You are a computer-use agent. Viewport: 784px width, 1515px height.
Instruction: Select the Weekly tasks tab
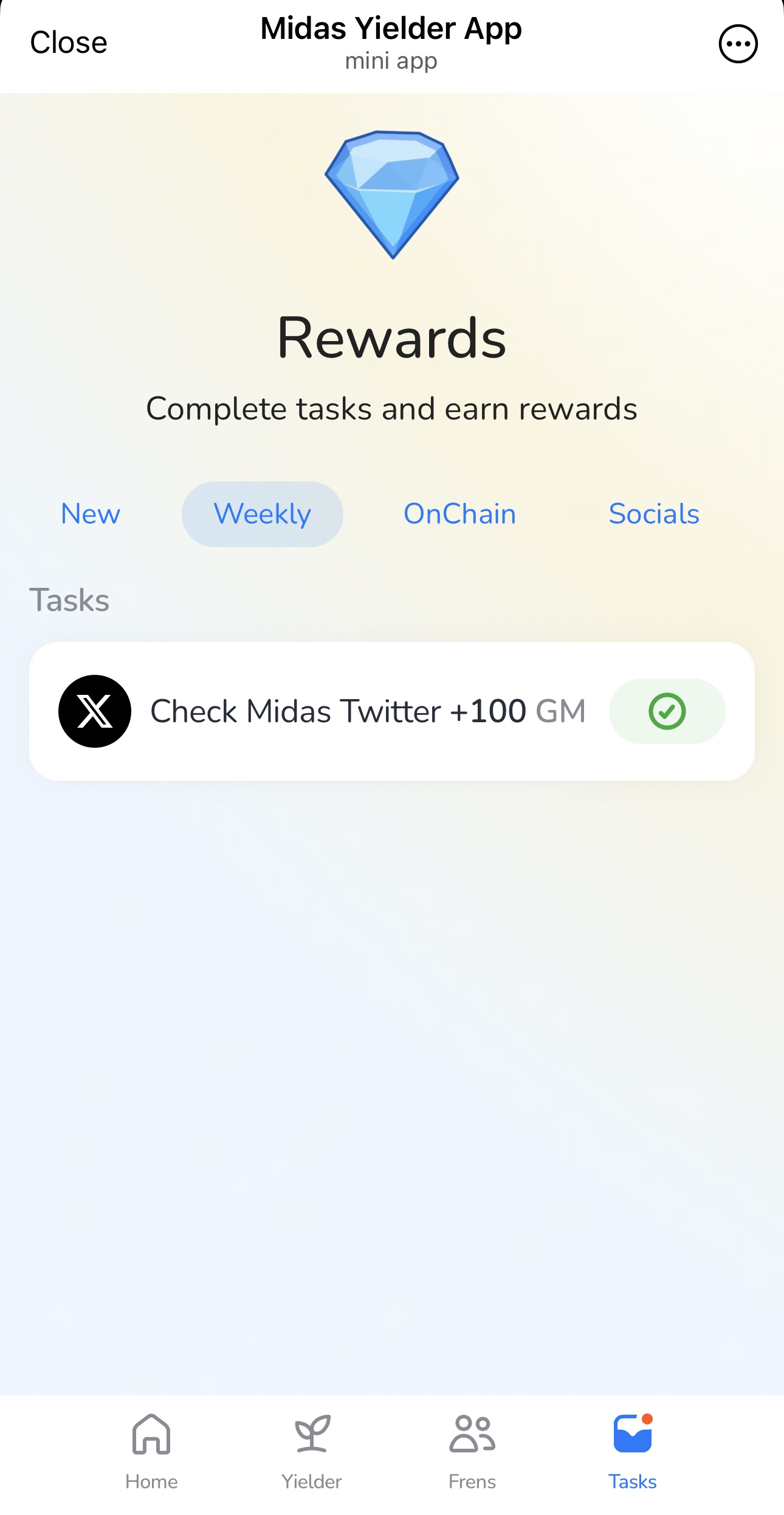[262, 514]
